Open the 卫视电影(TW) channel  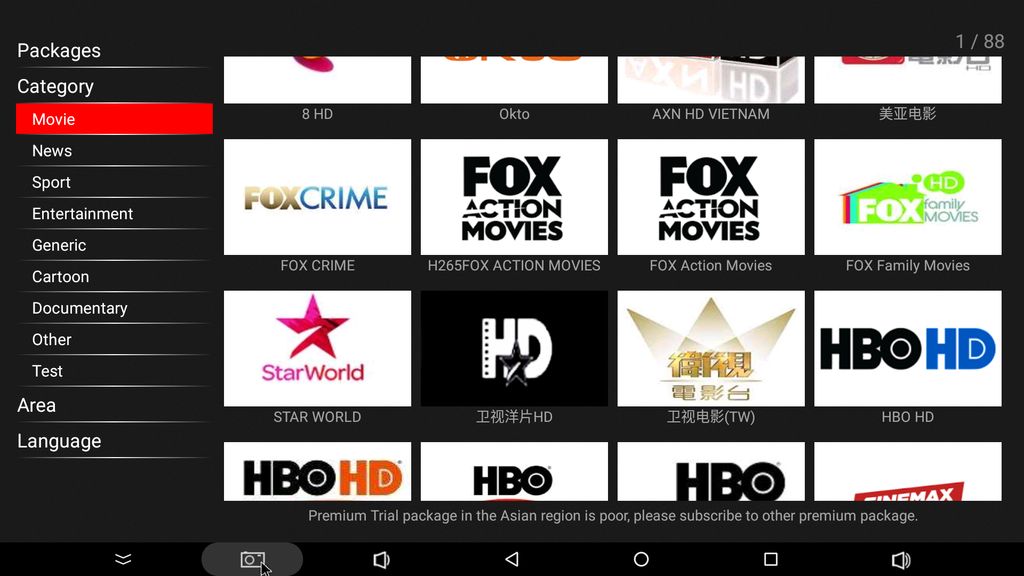pyautogui.click(x=711, y=348)
